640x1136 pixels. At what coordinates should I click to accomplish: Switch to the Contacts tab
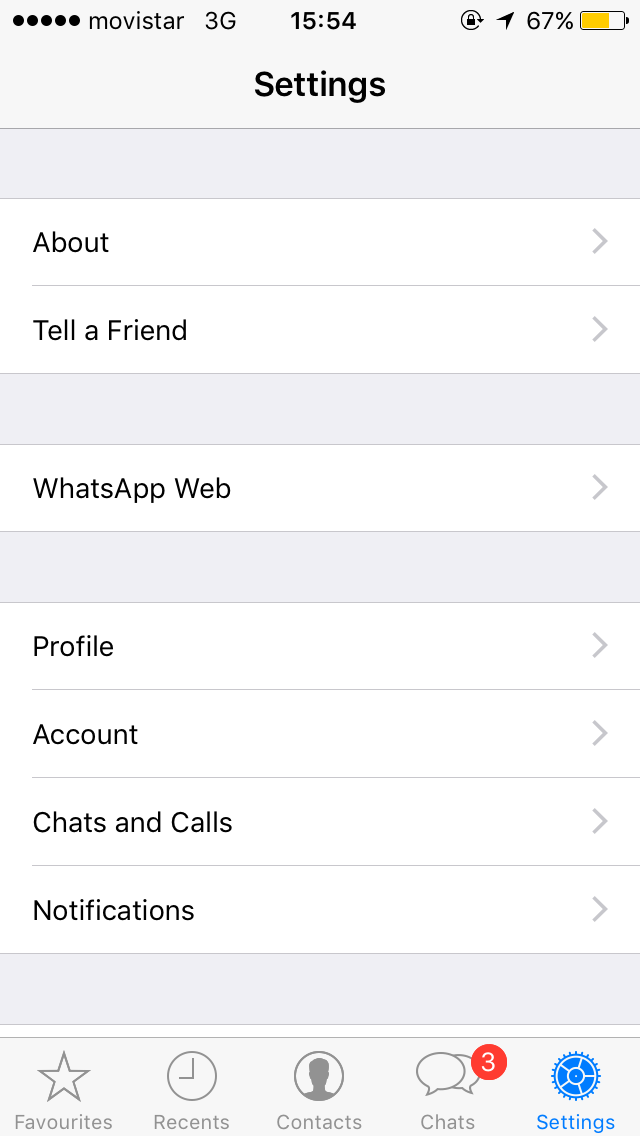[319, 1090]
